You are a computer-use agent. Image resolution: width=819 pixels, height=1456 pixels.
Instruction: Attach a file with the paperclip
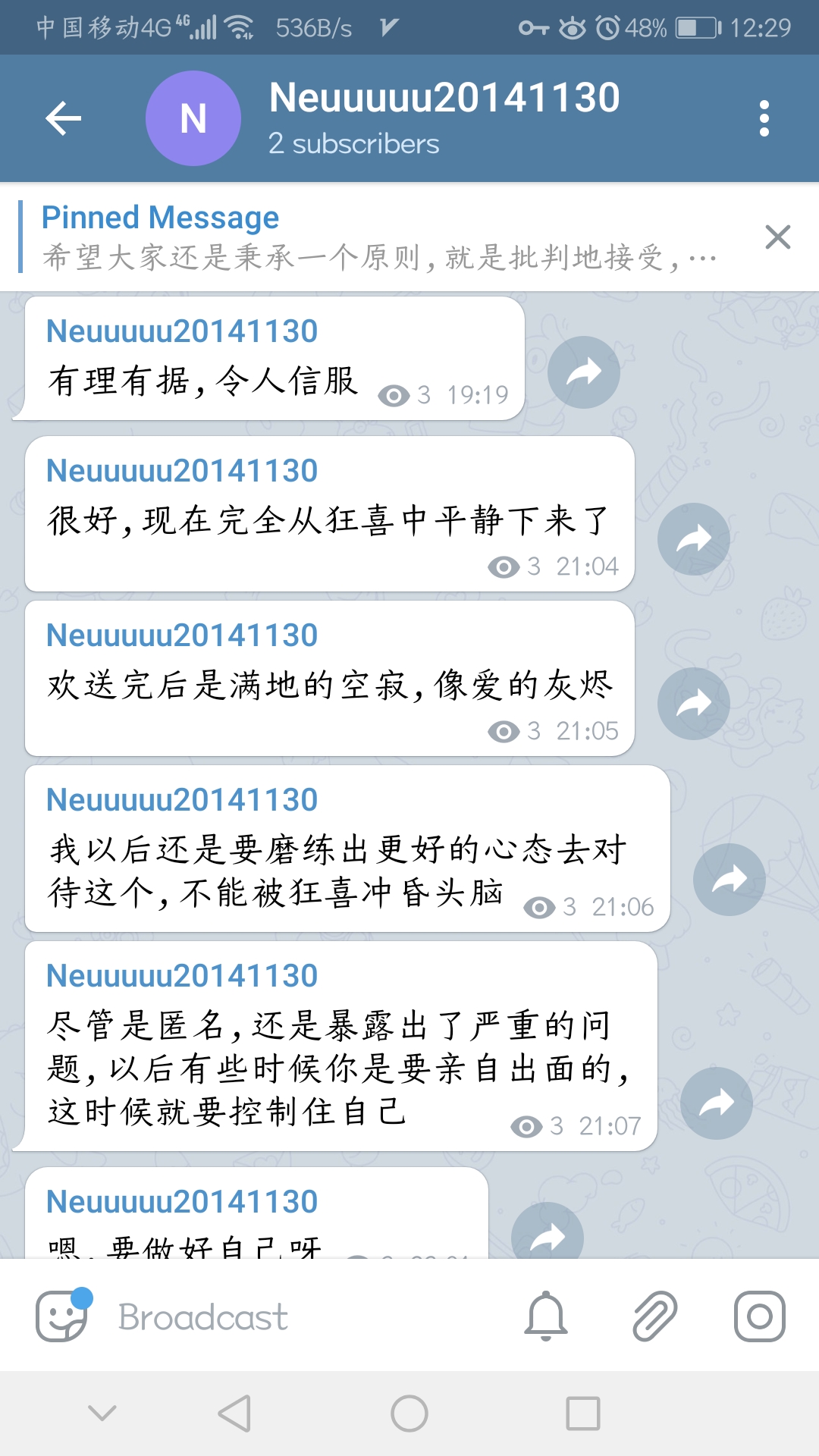pyautogui.click(x=654, y=1316)
